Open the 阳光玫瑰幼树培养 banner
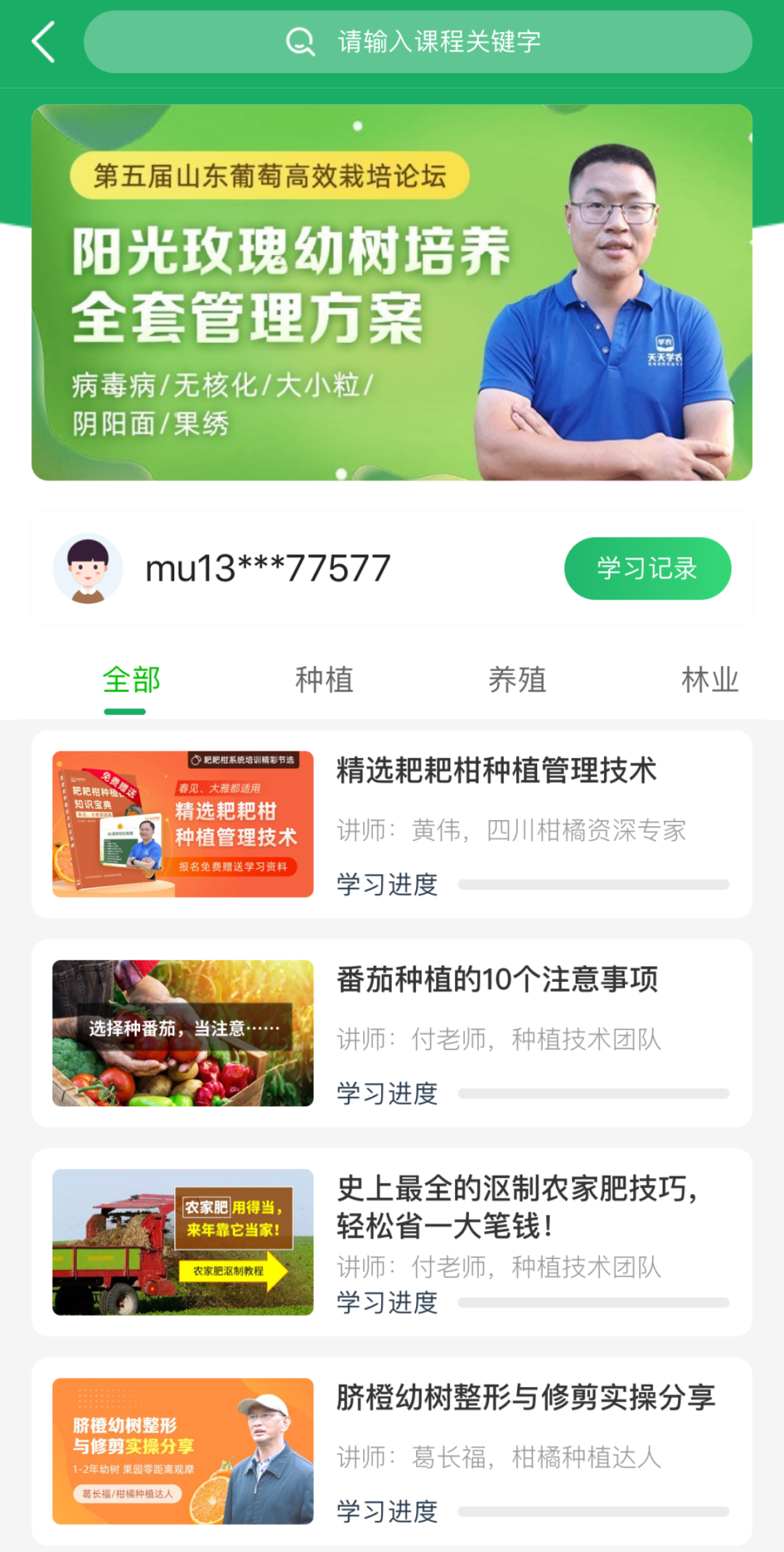The image size is (784, 1552). pos(391,292)
